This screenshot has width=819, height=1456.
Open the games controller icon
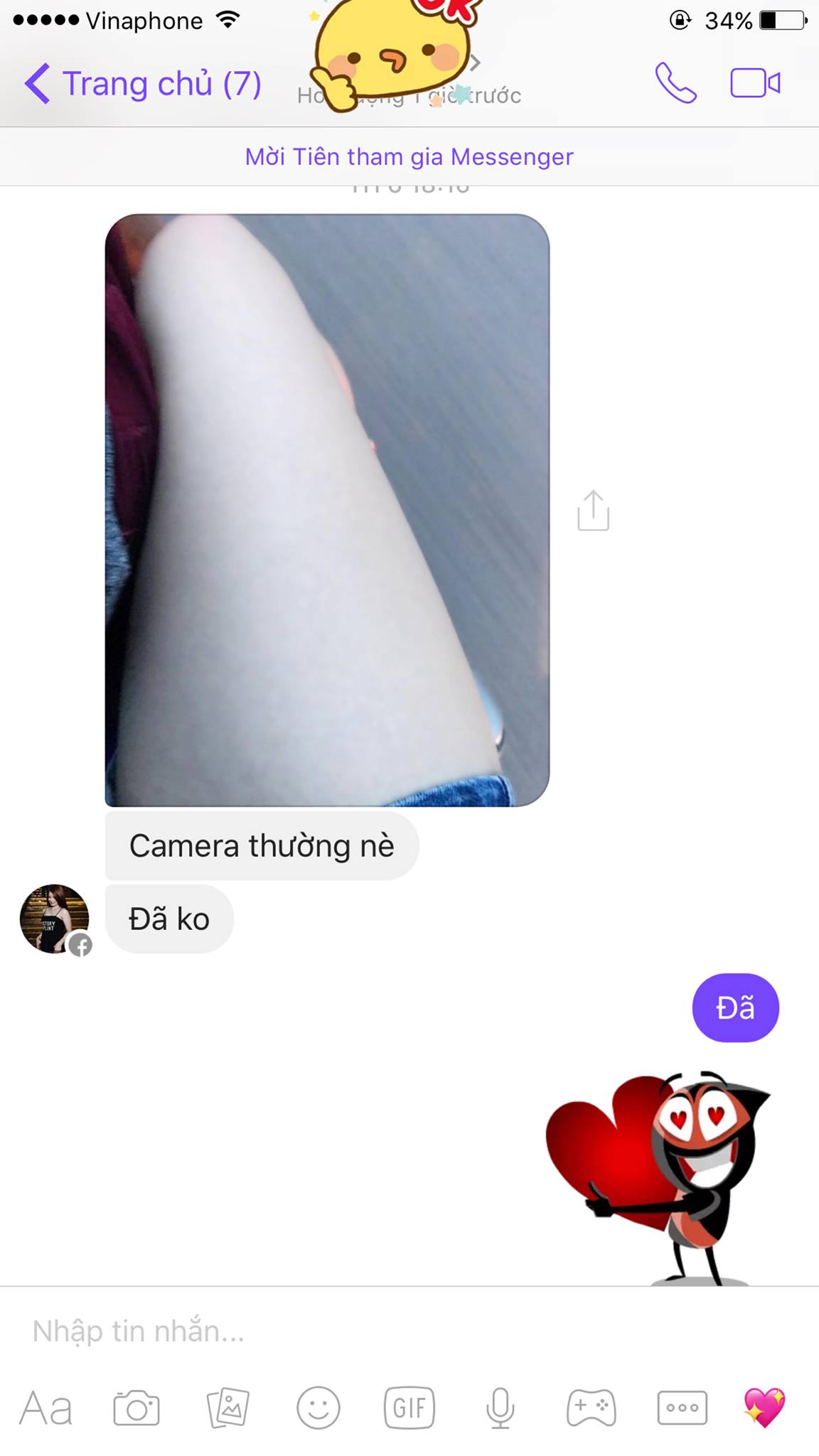tap(591, 1408)
